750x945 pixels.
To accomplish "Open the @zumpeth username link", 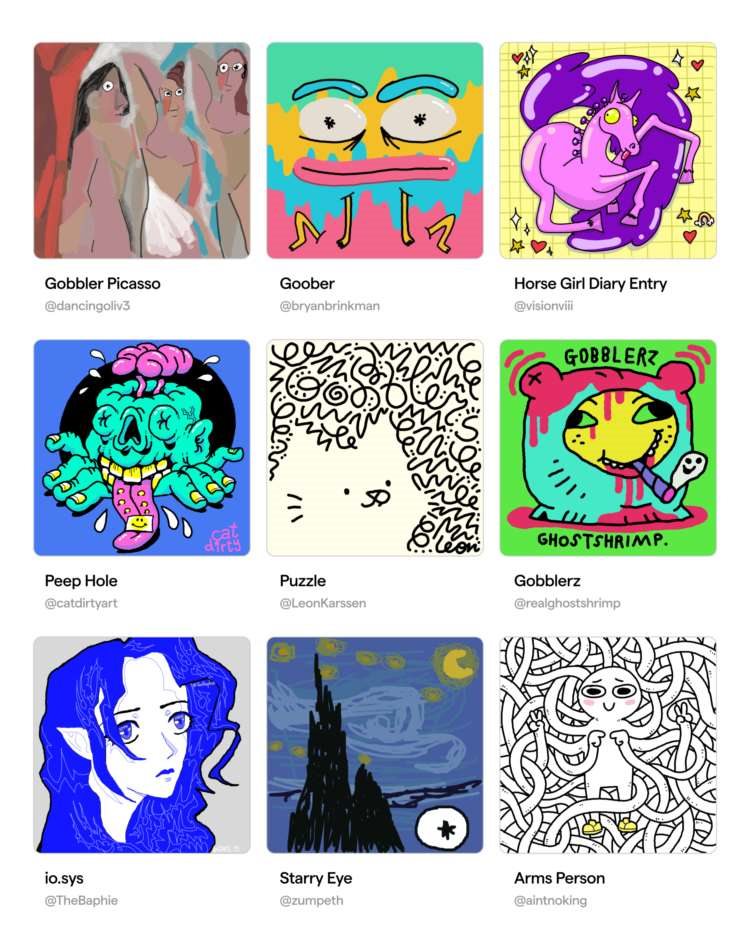I will click(311, 900).
